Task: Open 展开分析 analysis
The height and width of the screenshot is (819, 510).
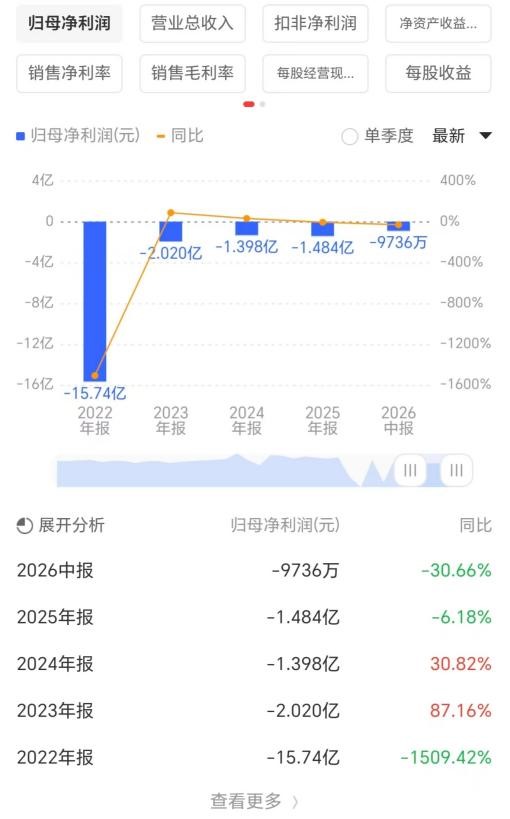Action: point(61,525)
